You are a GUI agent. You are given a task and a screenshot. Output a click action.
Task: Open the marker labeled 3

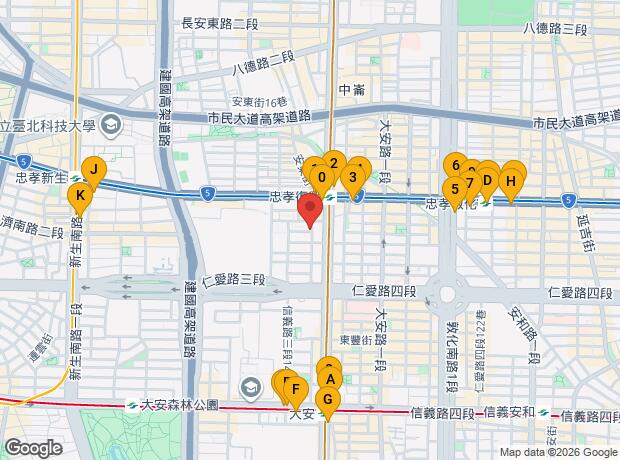[x=353, y=177]
